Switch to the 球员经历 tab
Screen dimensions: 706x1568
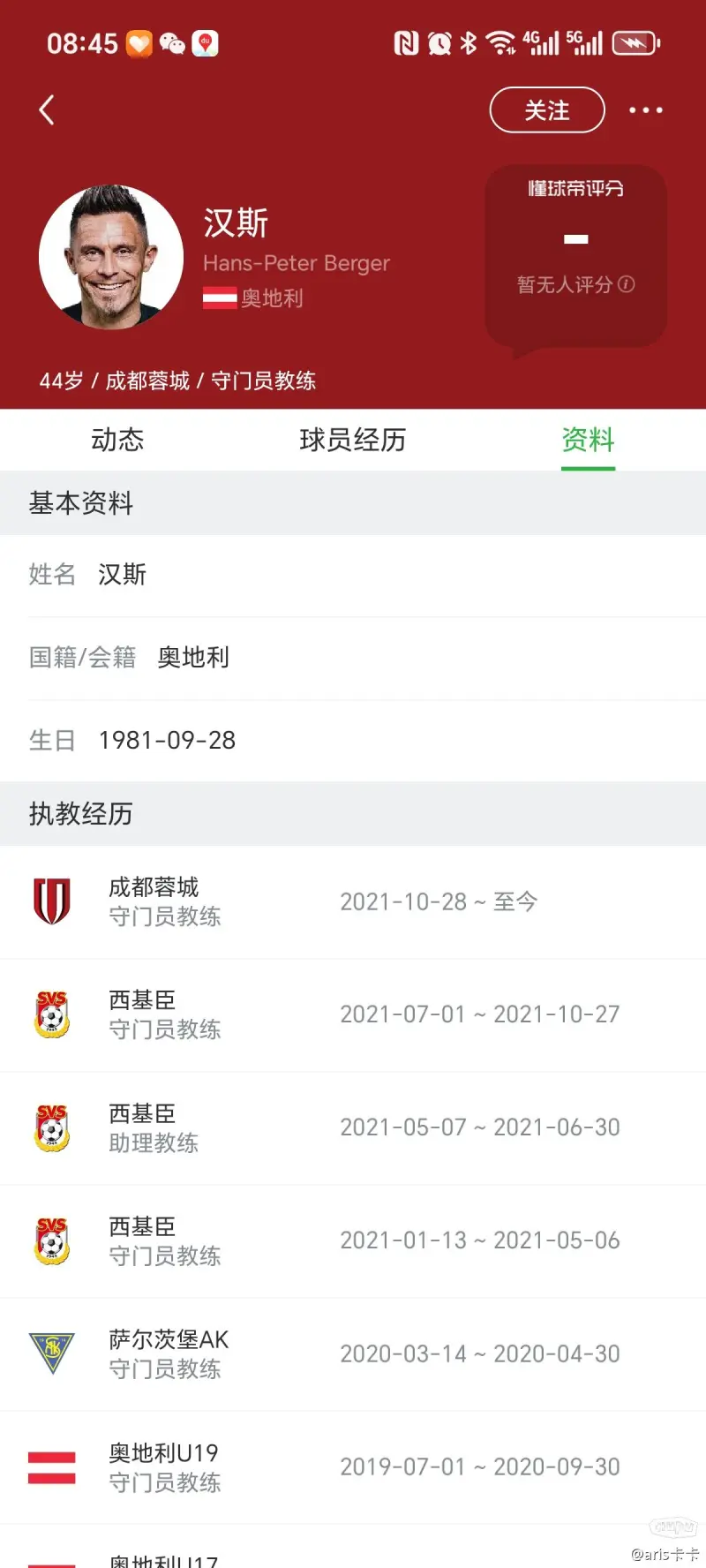(x=353, y=440)
